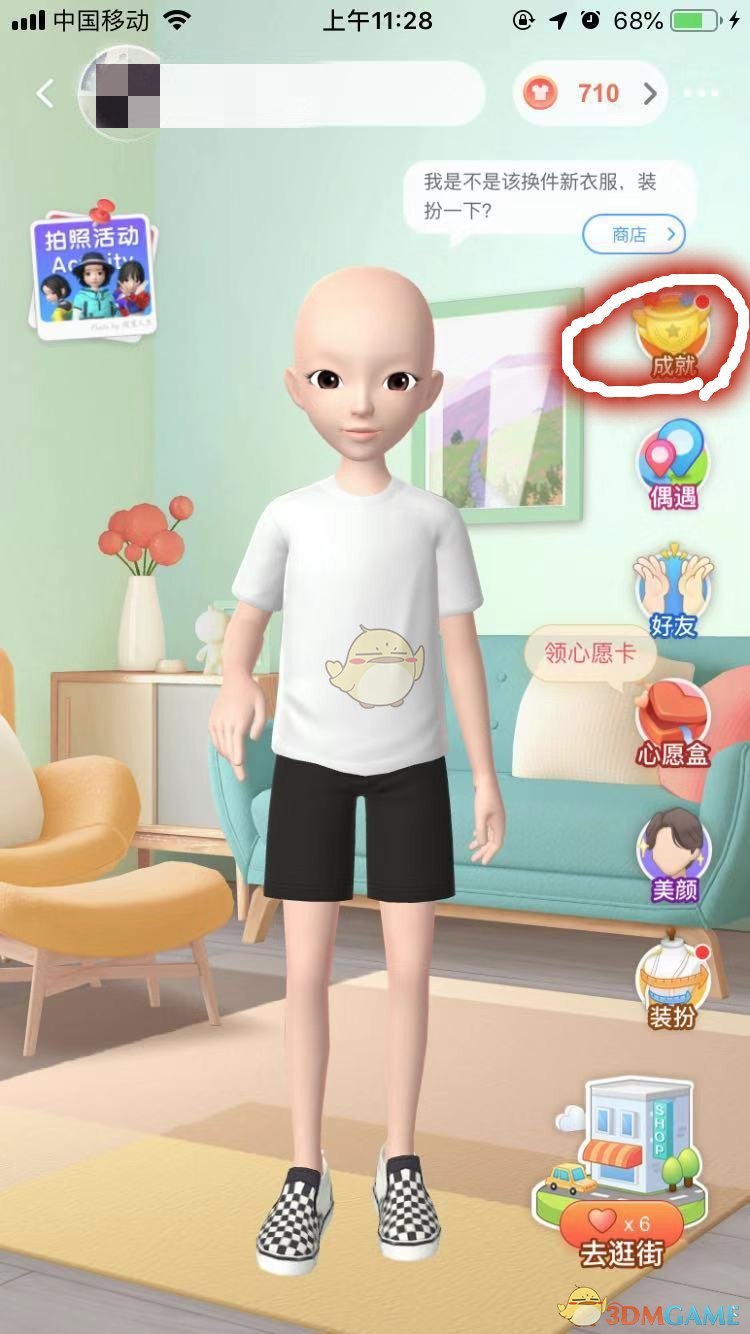Tap the 商店 shop button

point(635,235)
